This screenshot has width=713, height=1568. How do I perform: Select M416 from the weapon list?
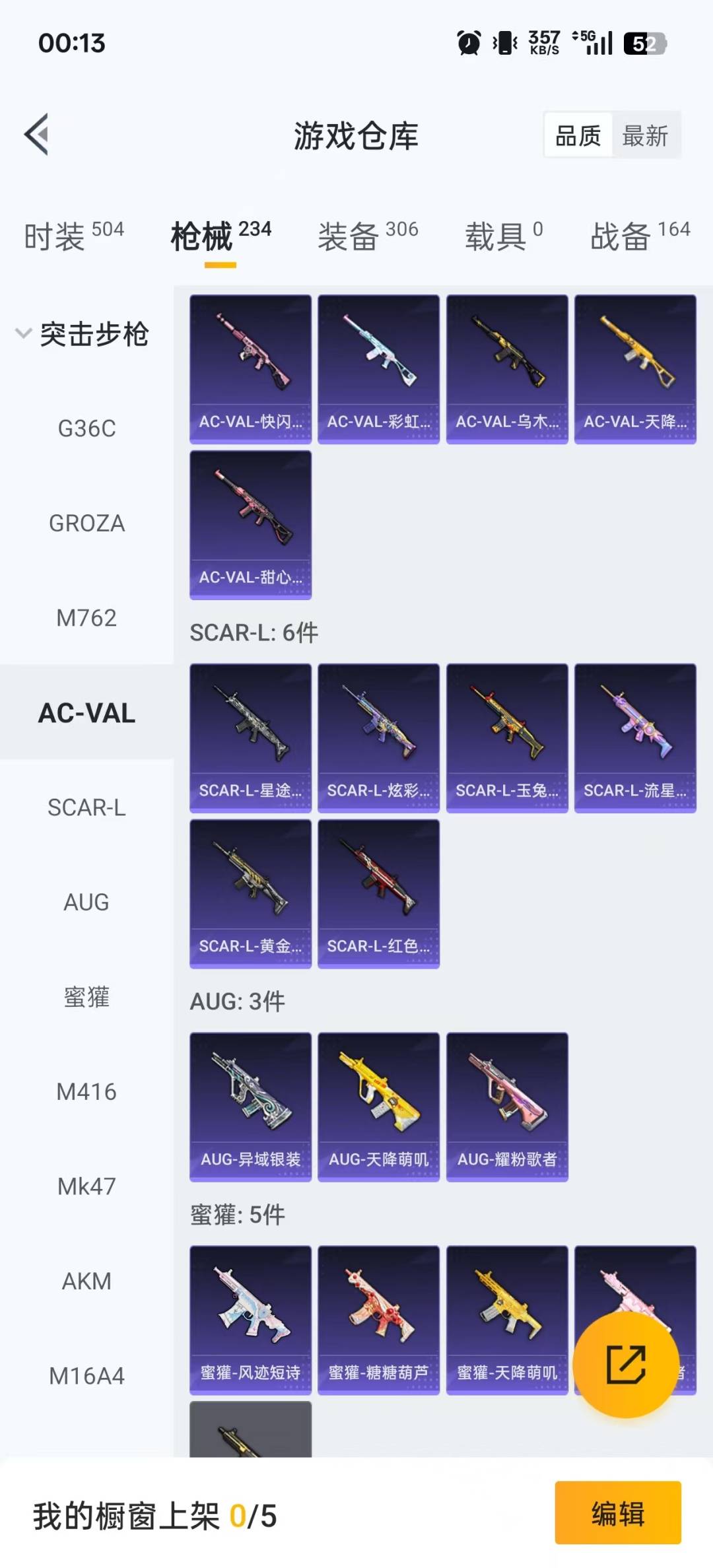click(x=88, y=1091)
